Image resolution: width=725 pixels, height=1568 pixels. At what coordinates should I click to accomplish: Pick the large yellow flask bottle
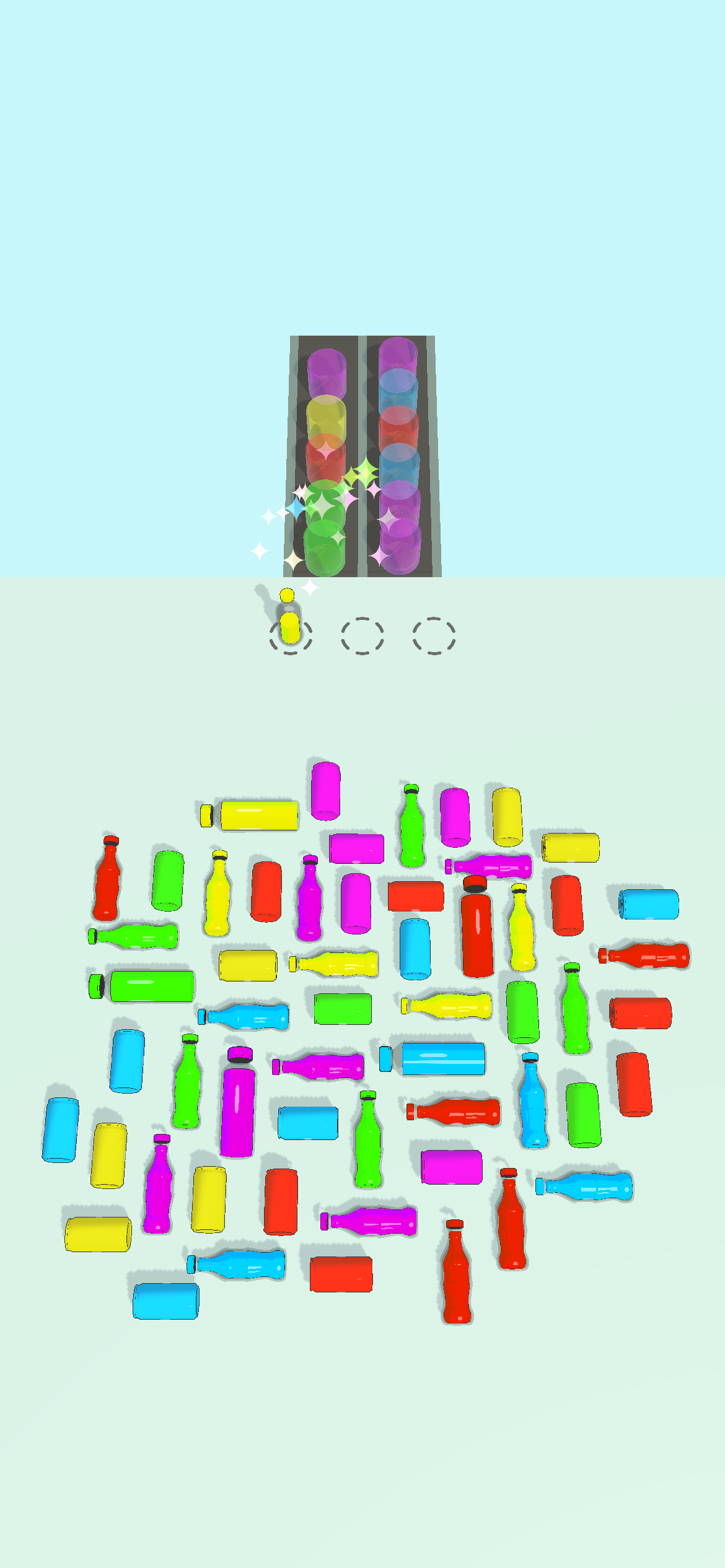(x=251, y=815)
